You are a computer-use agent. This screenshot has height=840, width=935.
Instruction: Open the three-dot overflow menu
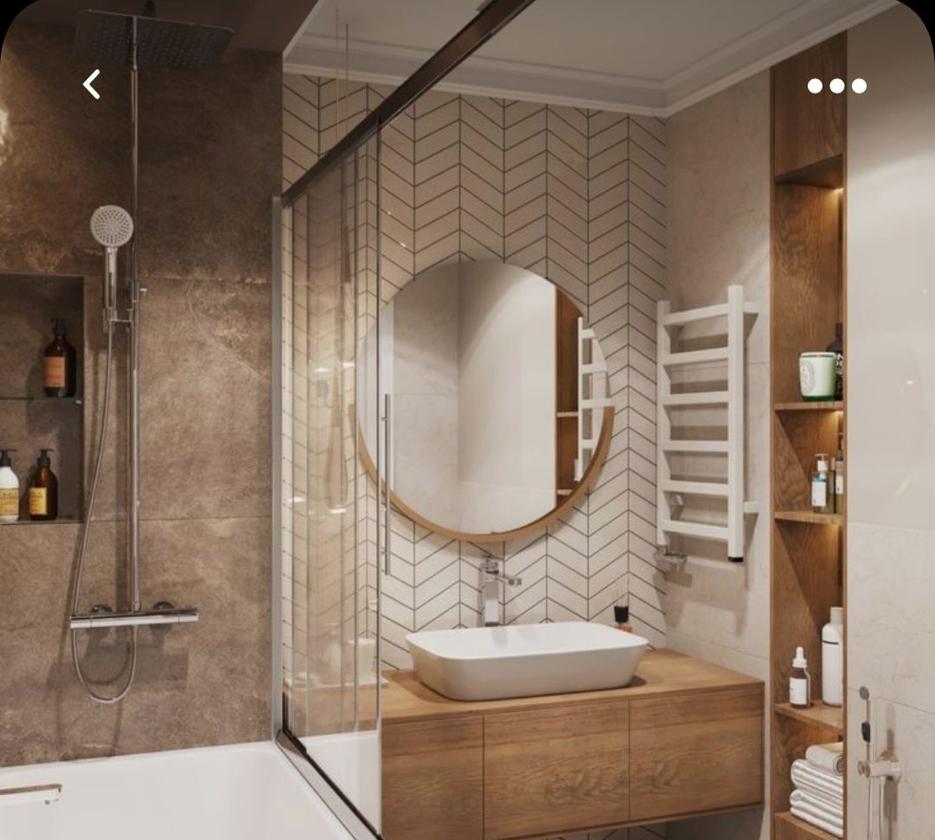(837, 86)
